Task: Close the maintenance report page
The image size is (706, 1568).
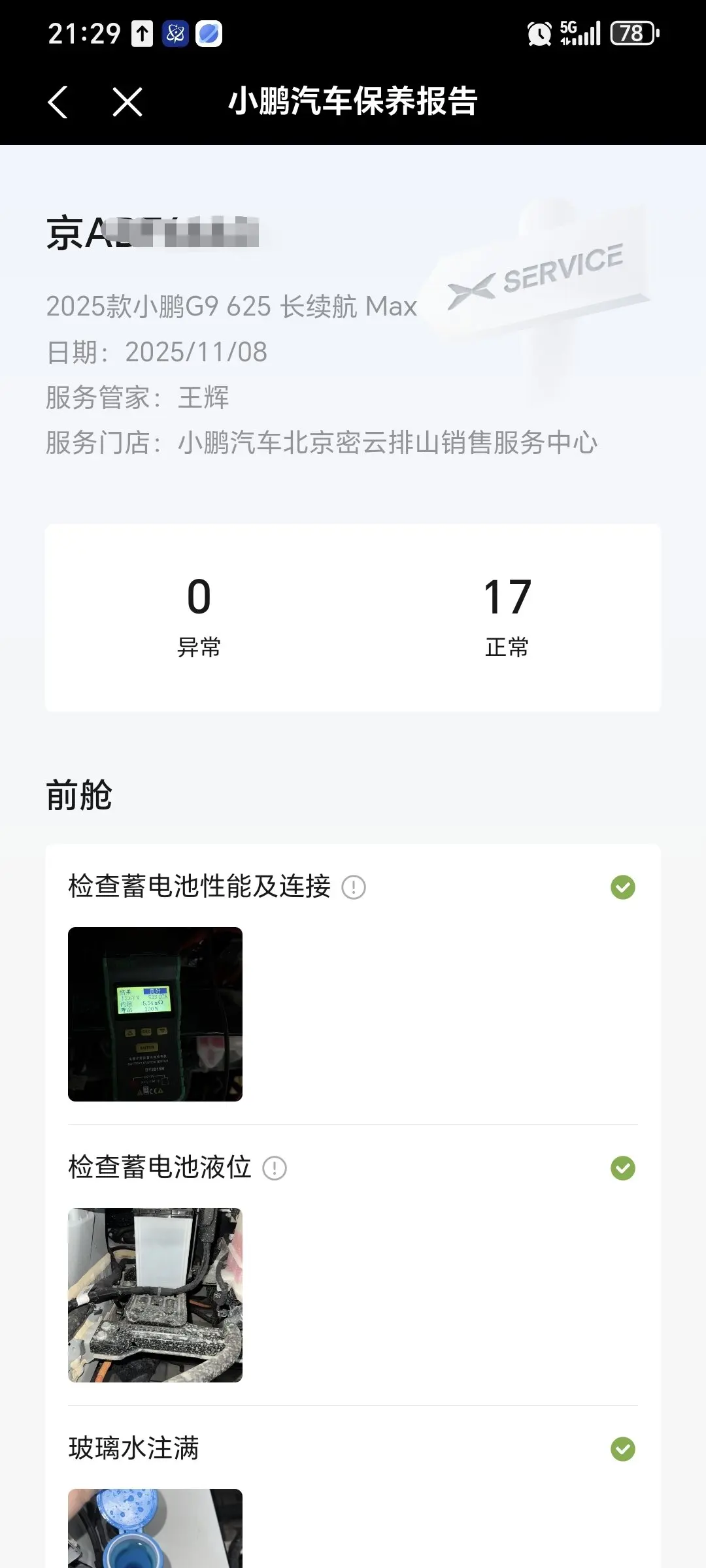Action: pyautogui.click(x=127, y=103)
